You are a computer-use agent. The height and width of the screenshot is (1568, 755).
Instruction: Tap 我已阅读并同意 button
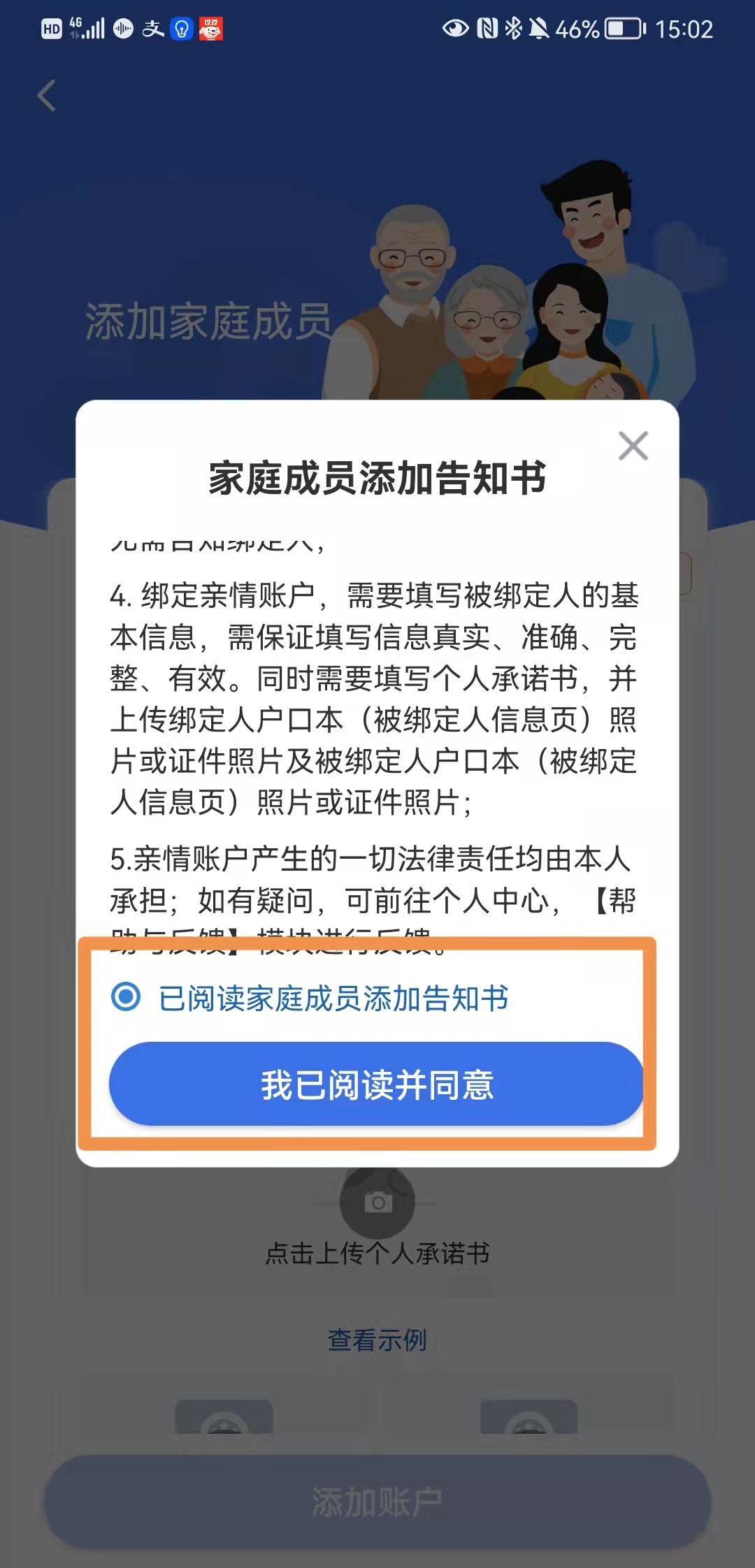click(376, 1084)
